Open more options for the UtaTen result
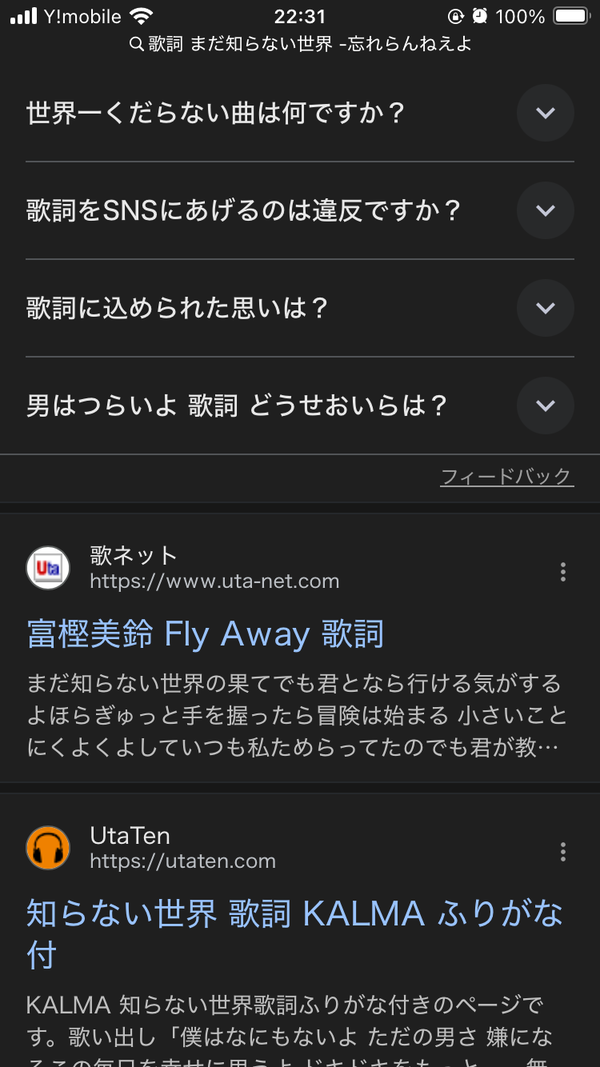This screenshot has height=1067, width=600. (x=563, y=852)
